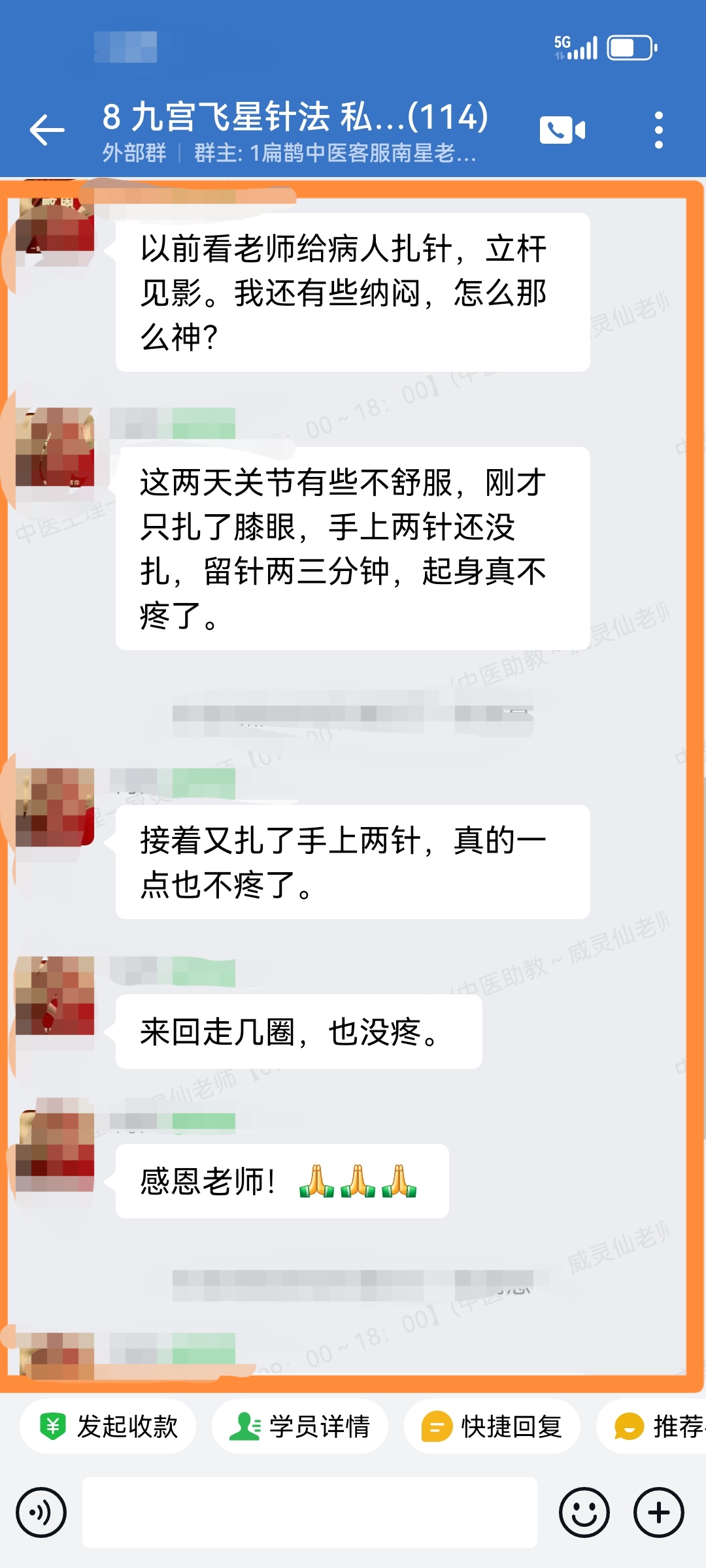
Task: Open avatar beside 来回走几圈 message
Action: [x=55, y=995]
